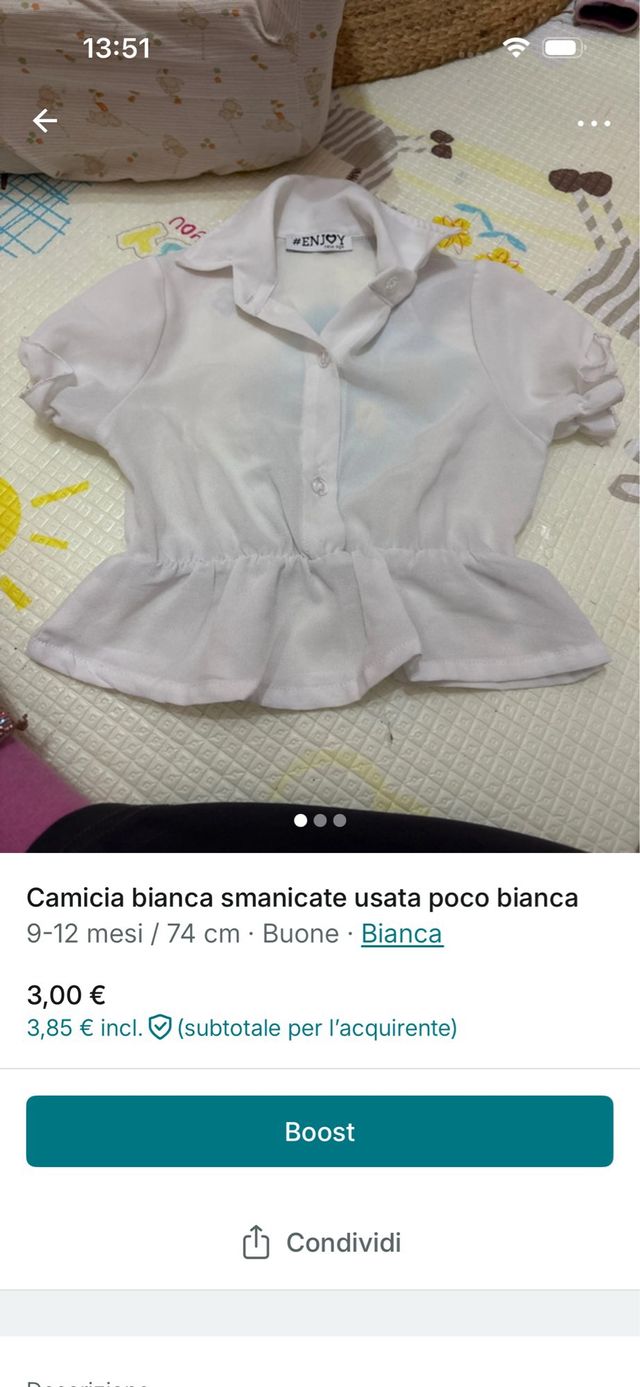
Task: Tap the Bianca color link
Action: point(401,933)
